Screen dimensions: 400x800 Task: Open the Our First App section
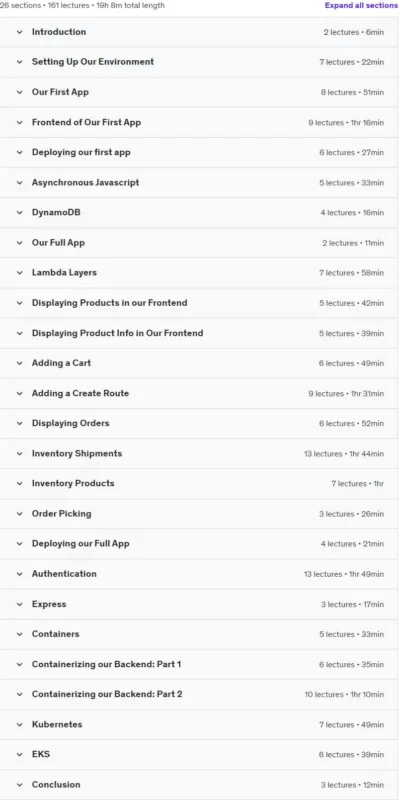(199, 92)
